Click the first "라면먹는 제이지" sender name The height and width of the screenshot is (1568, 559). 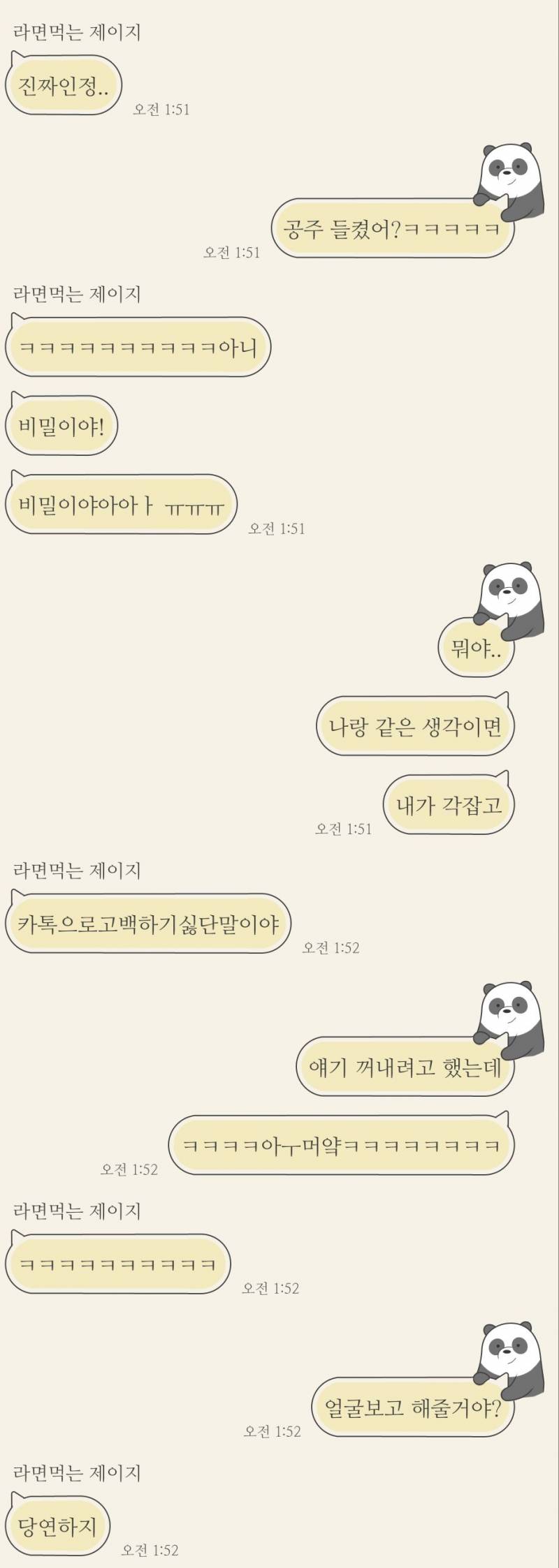pos(77,31)
